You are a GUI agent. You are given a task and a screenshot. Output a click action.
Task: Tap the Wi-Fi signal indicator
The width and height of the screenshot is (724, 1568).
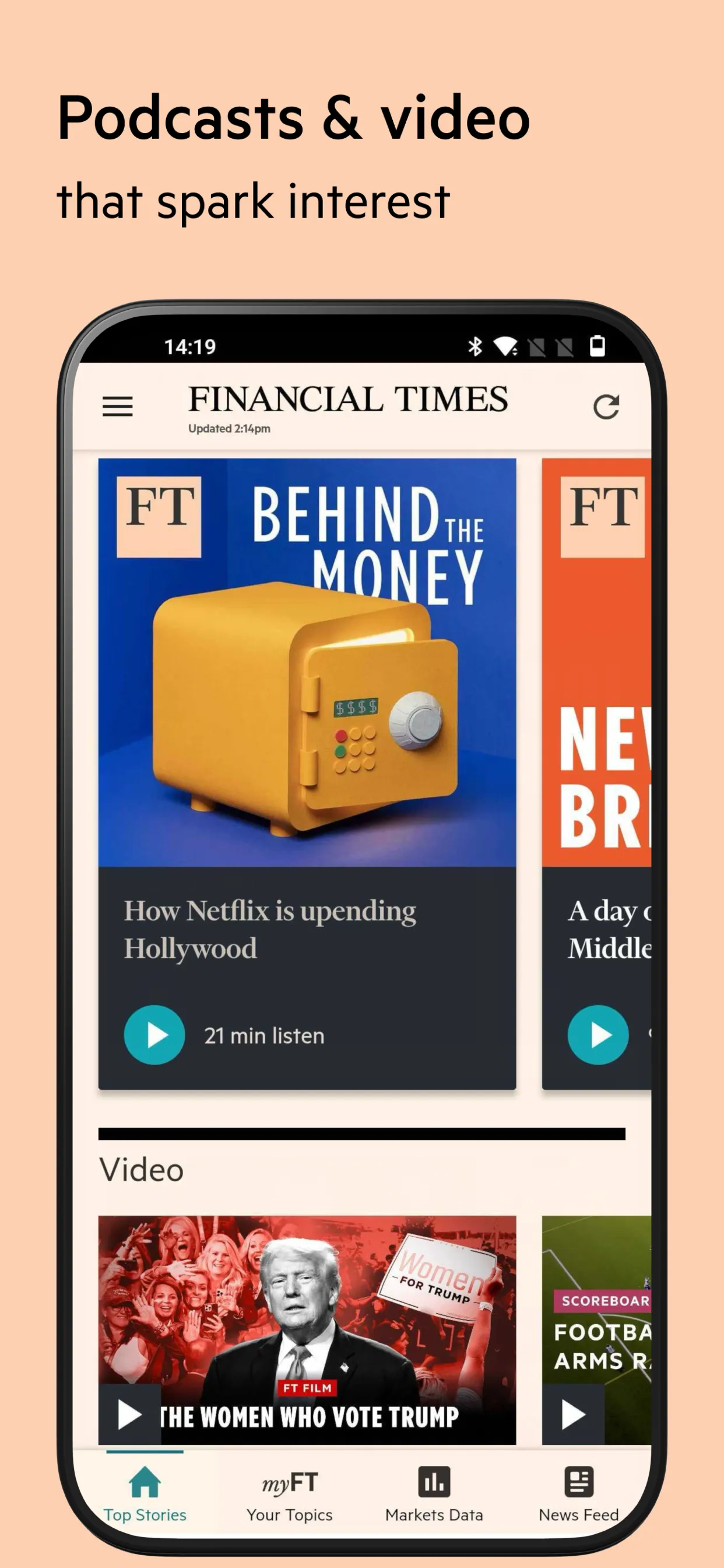[507, 346]
